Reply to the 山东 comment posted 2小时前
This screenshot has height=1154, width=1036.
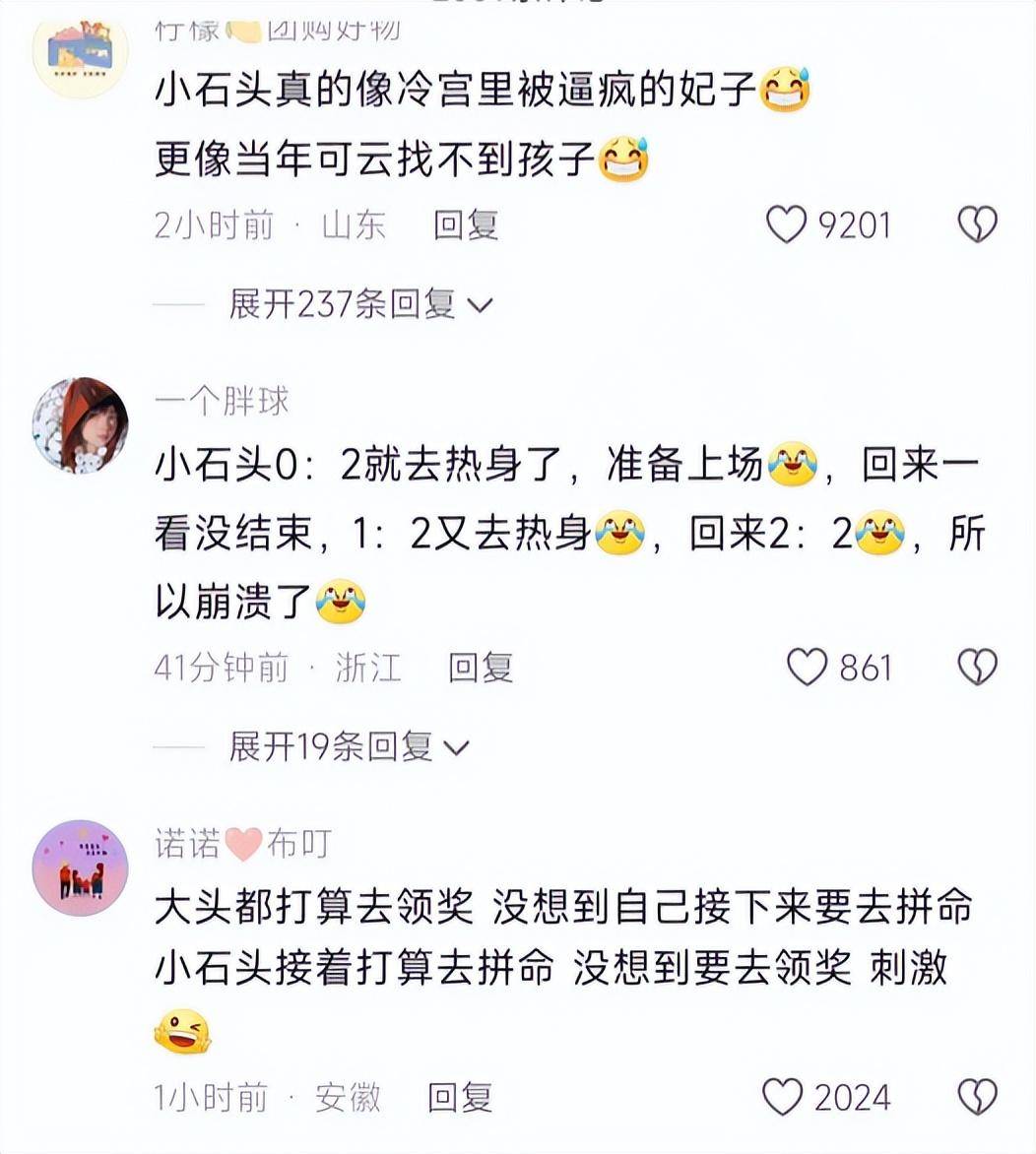[466, 226]
